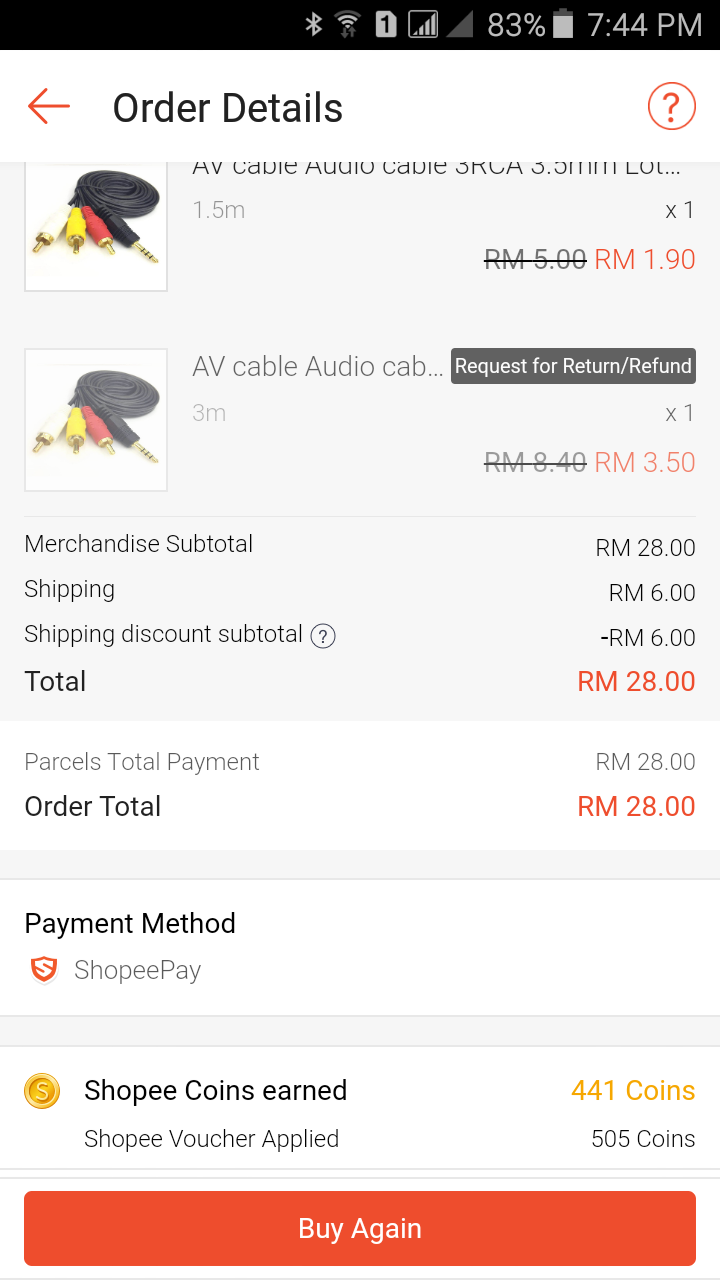This screenshot has height=1280, width=720.
Task: Go back from Order Details
Action: (x=48, y=106)
